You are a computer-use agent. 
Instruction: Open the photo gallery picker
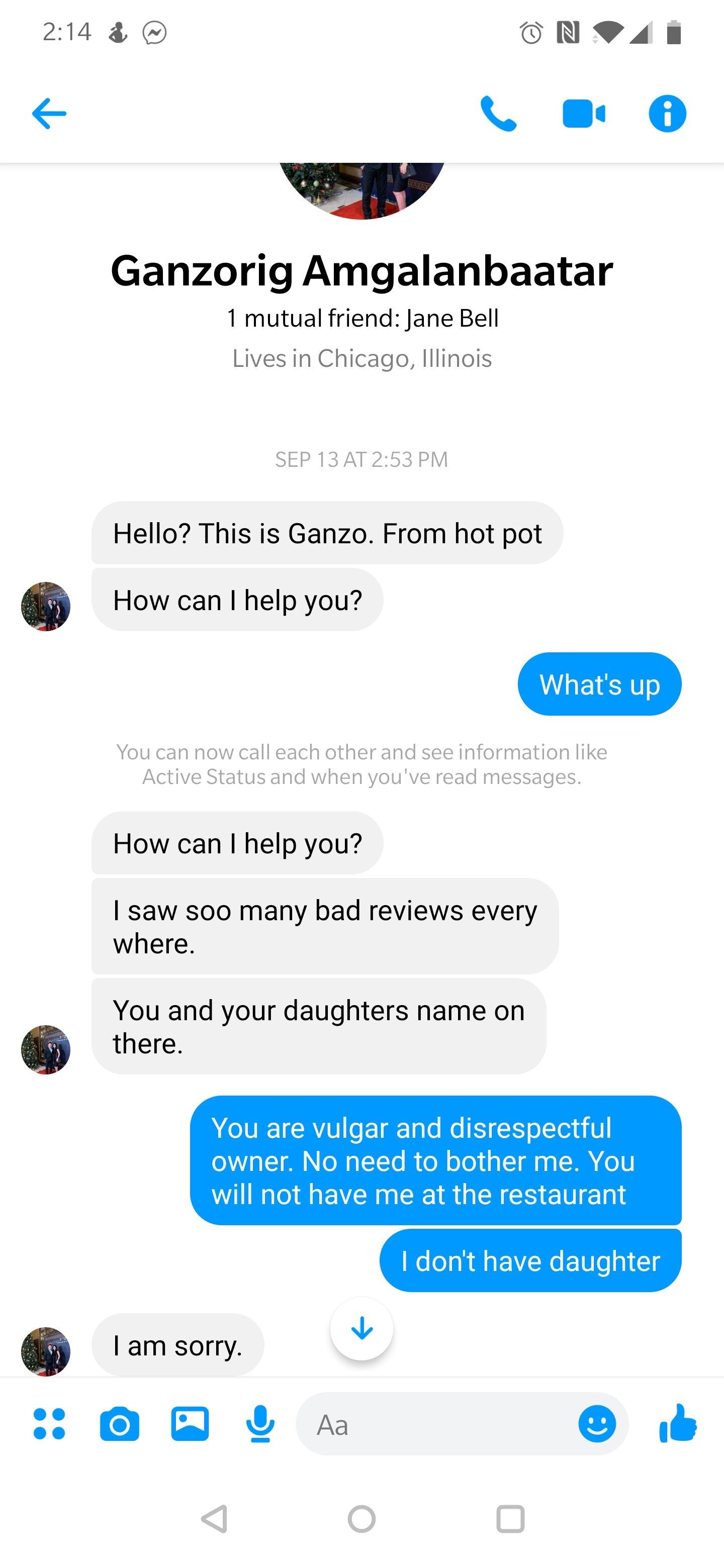point(190,1424)
